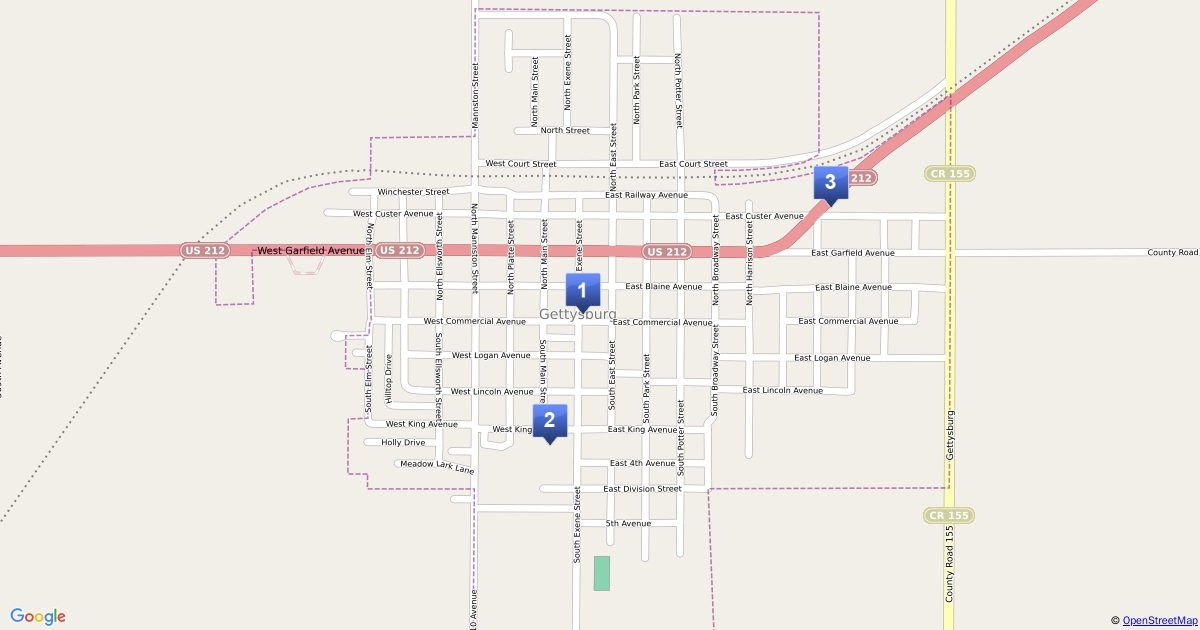Screen dimensions: 1200x630
Task: Select map marker number 1
Action: click(x=583, y=291)
